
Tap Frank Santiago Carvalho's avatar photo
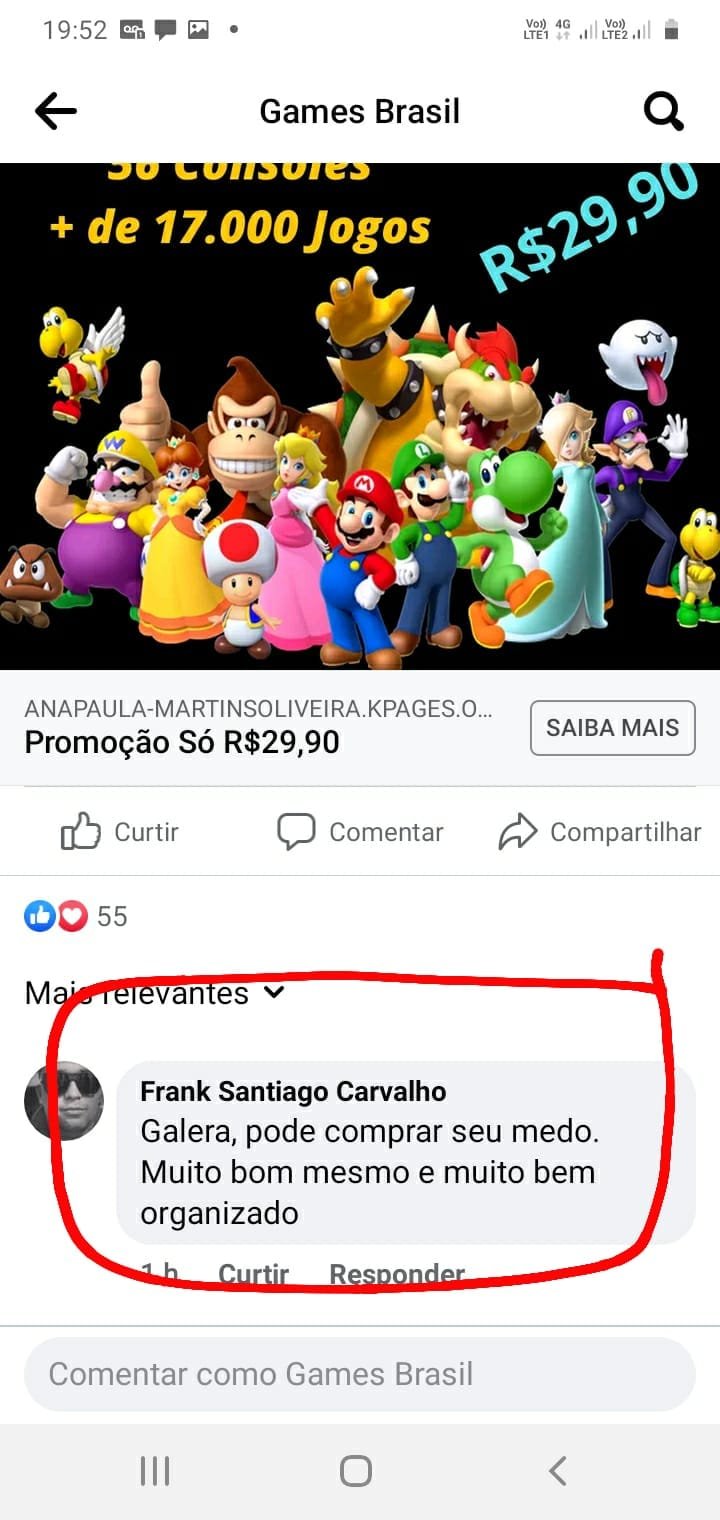point(64,1101)
